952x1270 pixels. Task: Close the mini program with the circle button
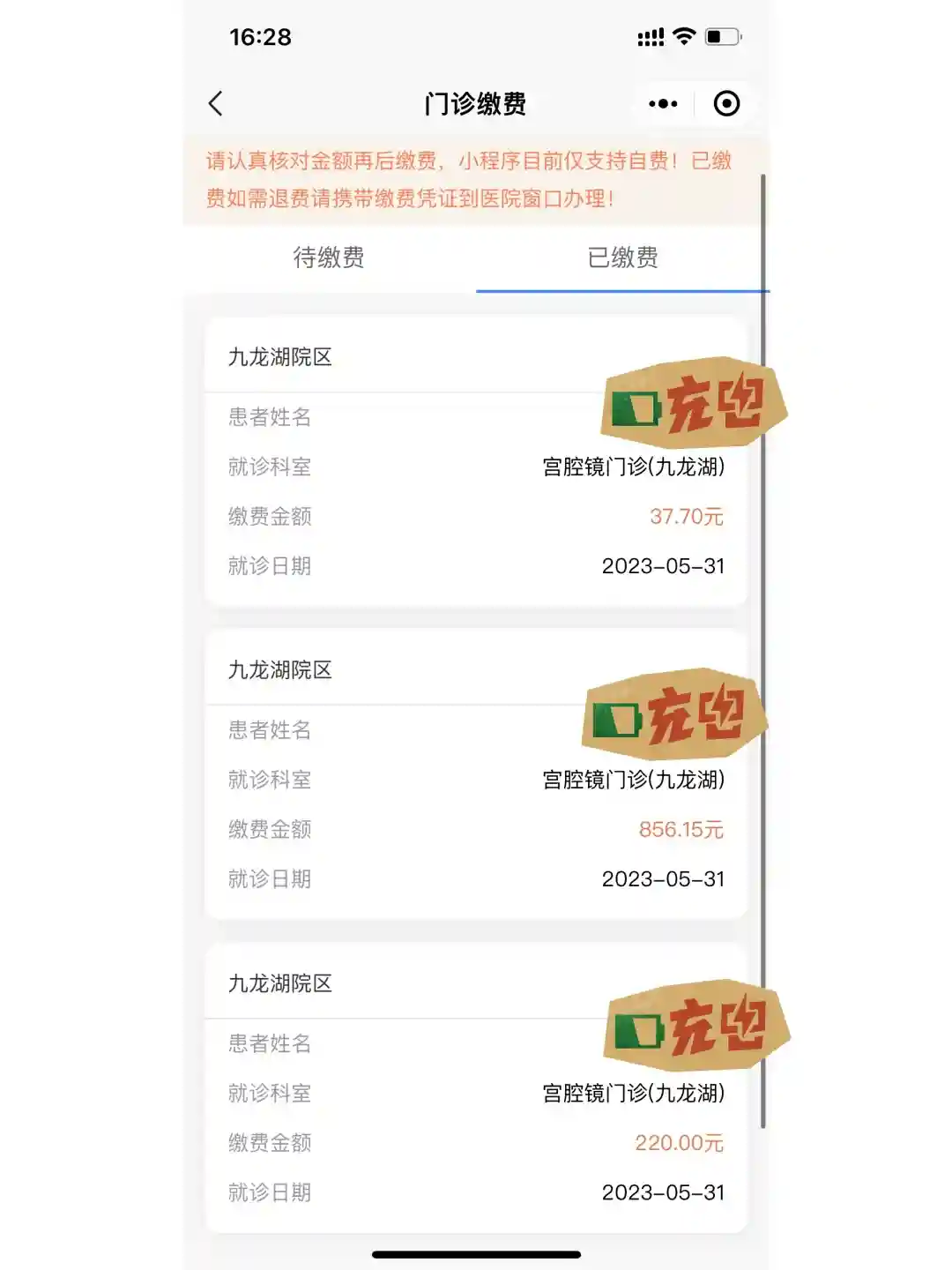[x=726, y=104]
